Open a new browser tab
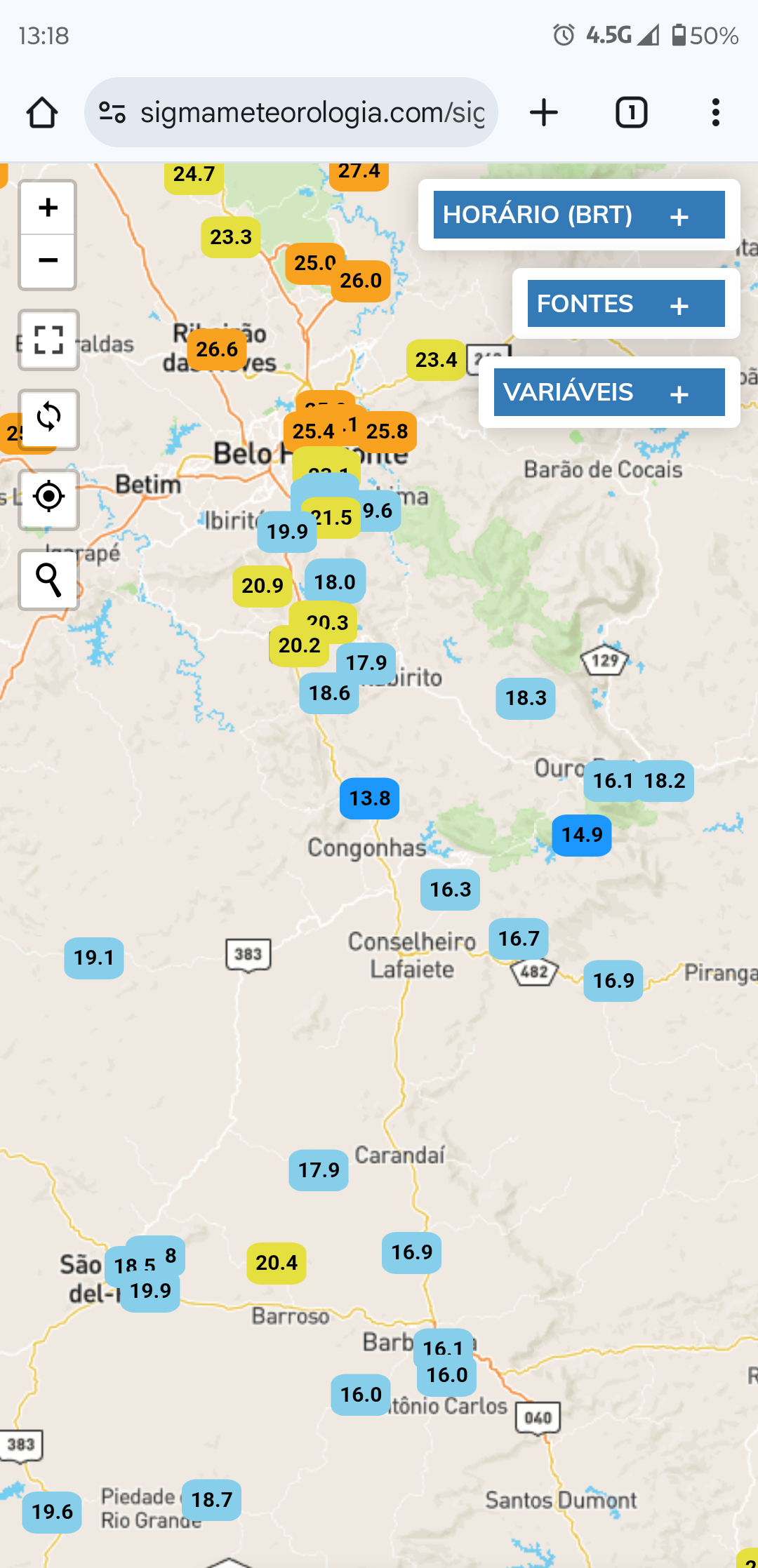 click(x=544, y=112)
